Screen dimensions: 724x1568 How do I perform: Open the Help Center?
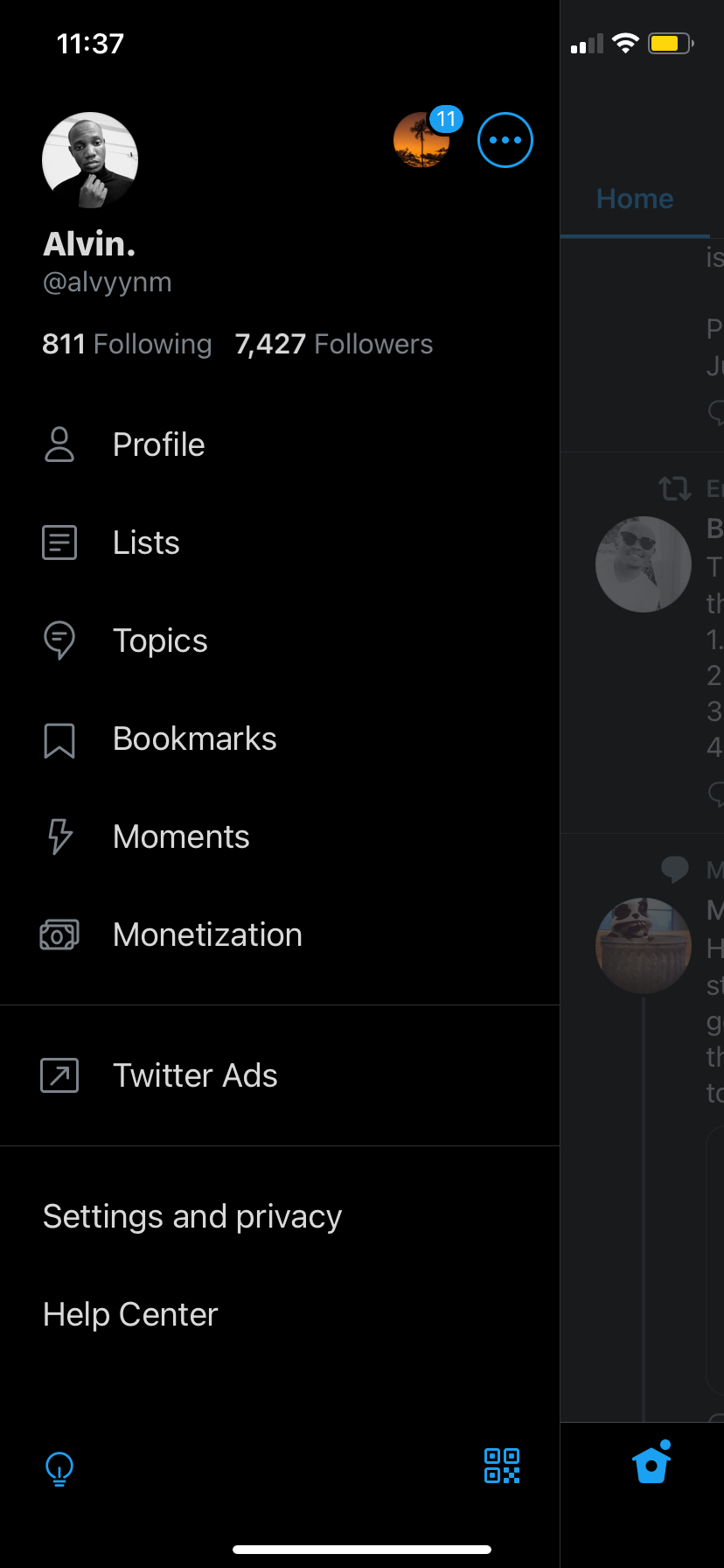coord(129,1313)
